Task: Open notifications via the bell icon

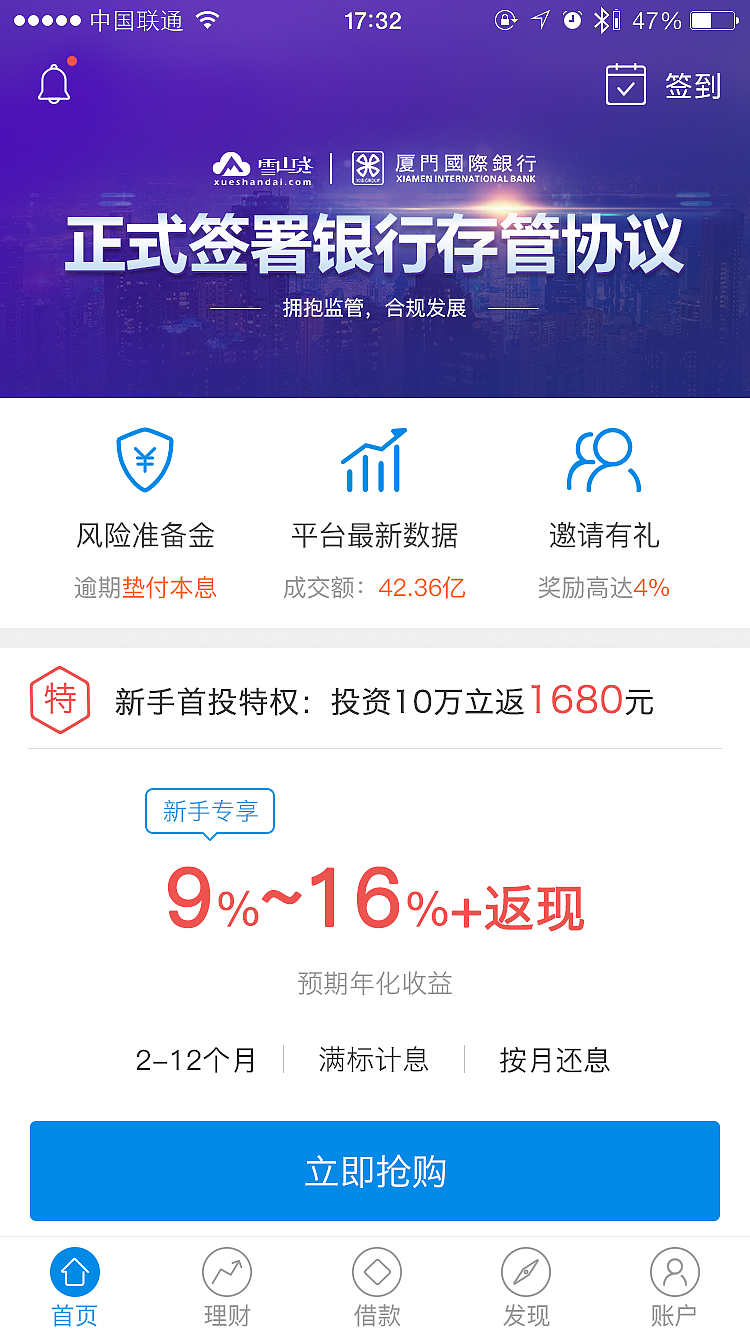Action: [55, 83]
